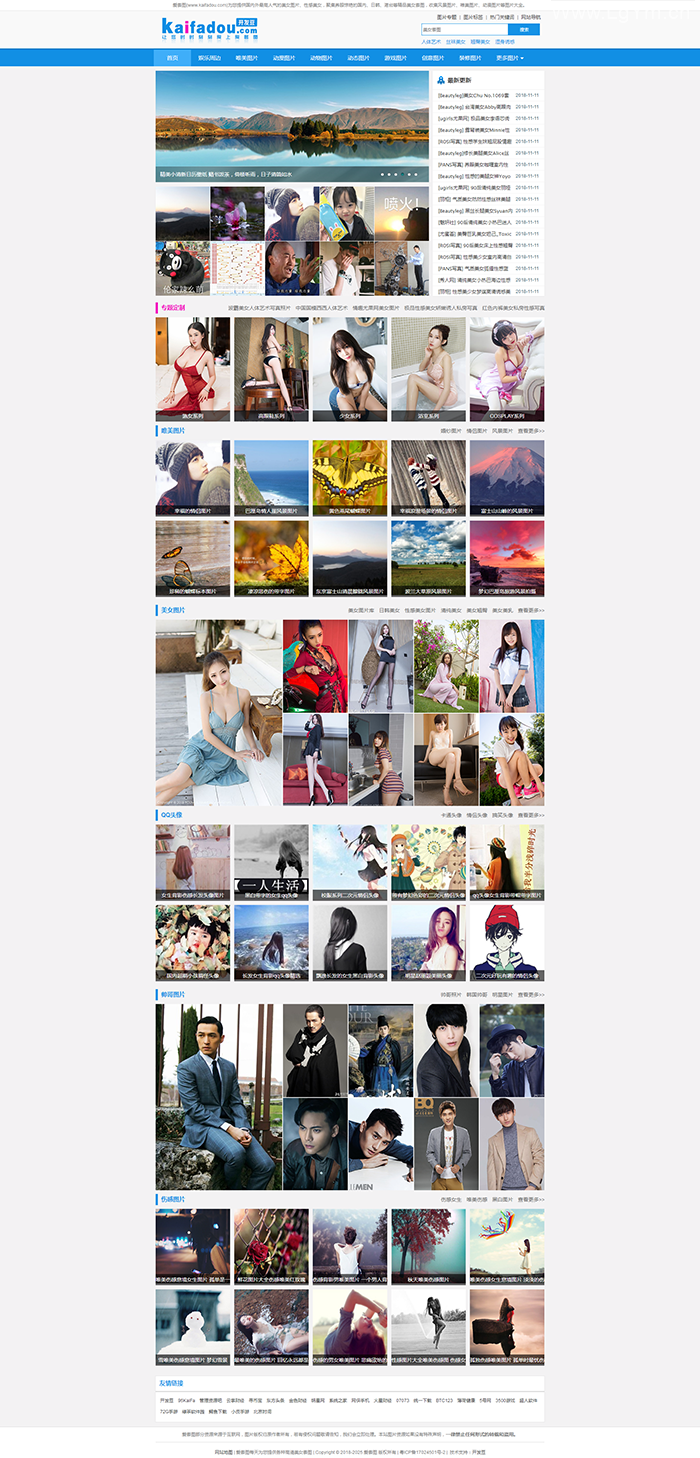Open the large suited man photo tile
The width and height of the screenshot is (700, 1458).
coord(217,1095)
